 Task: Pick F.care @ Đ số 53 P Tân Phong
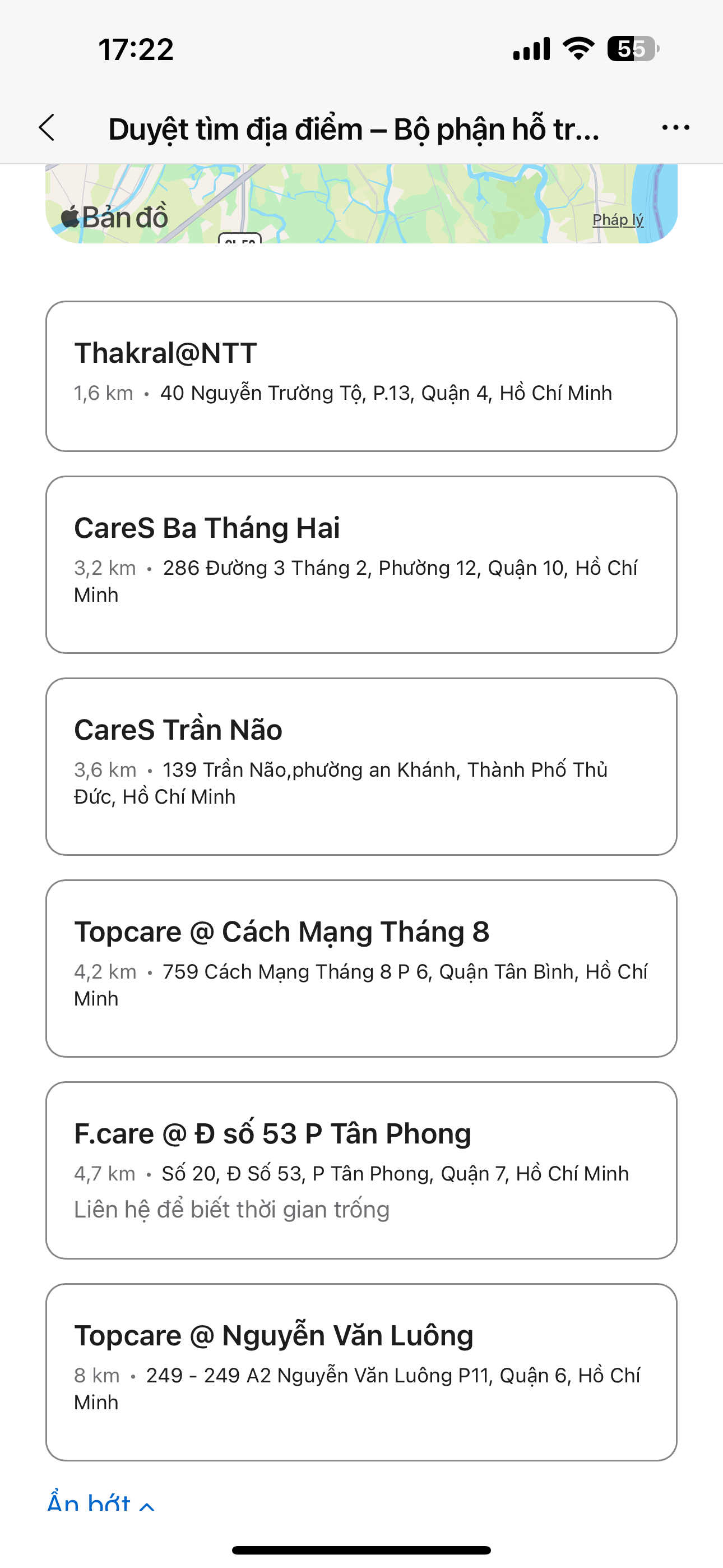point(361,1170)
